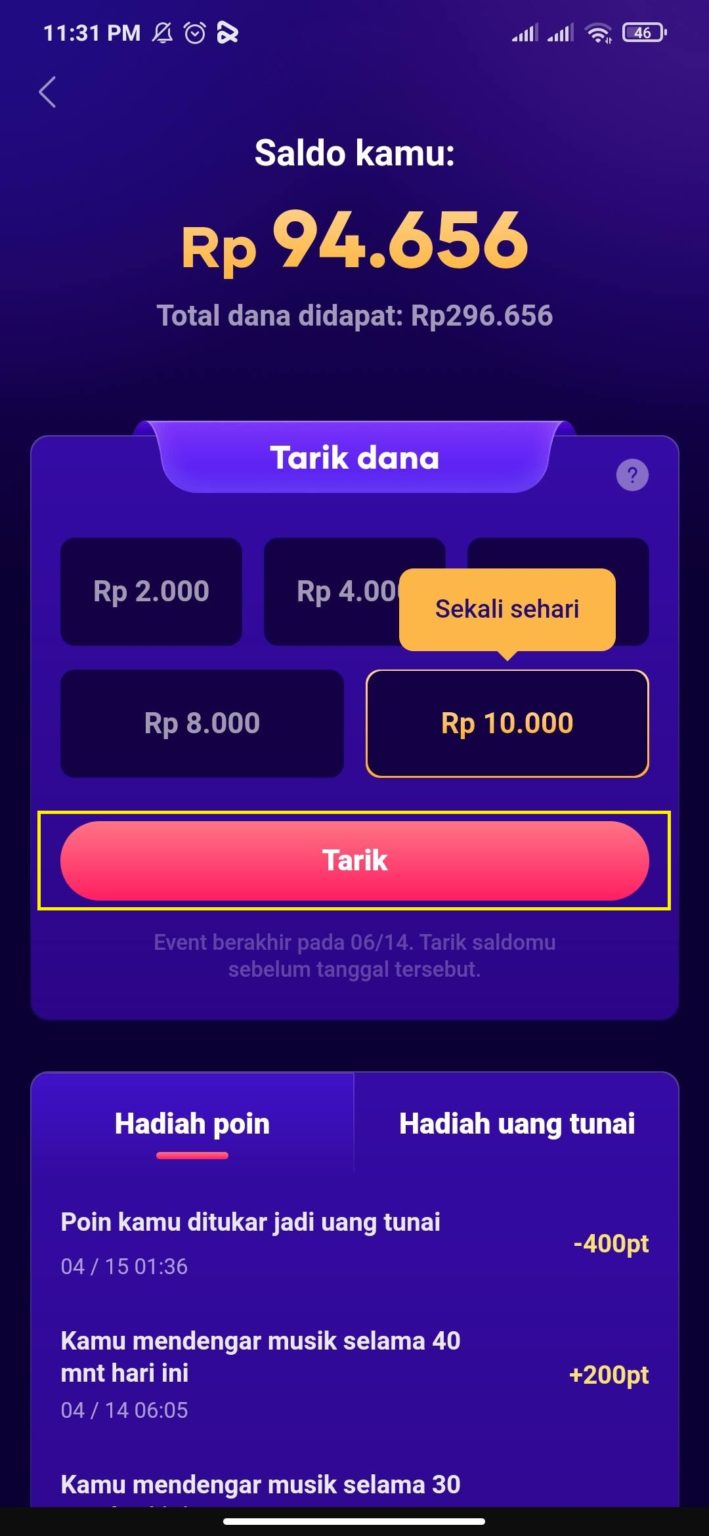Open the question mark help icon
Viewport: 709px width, 1536px height.
(632, 474)
